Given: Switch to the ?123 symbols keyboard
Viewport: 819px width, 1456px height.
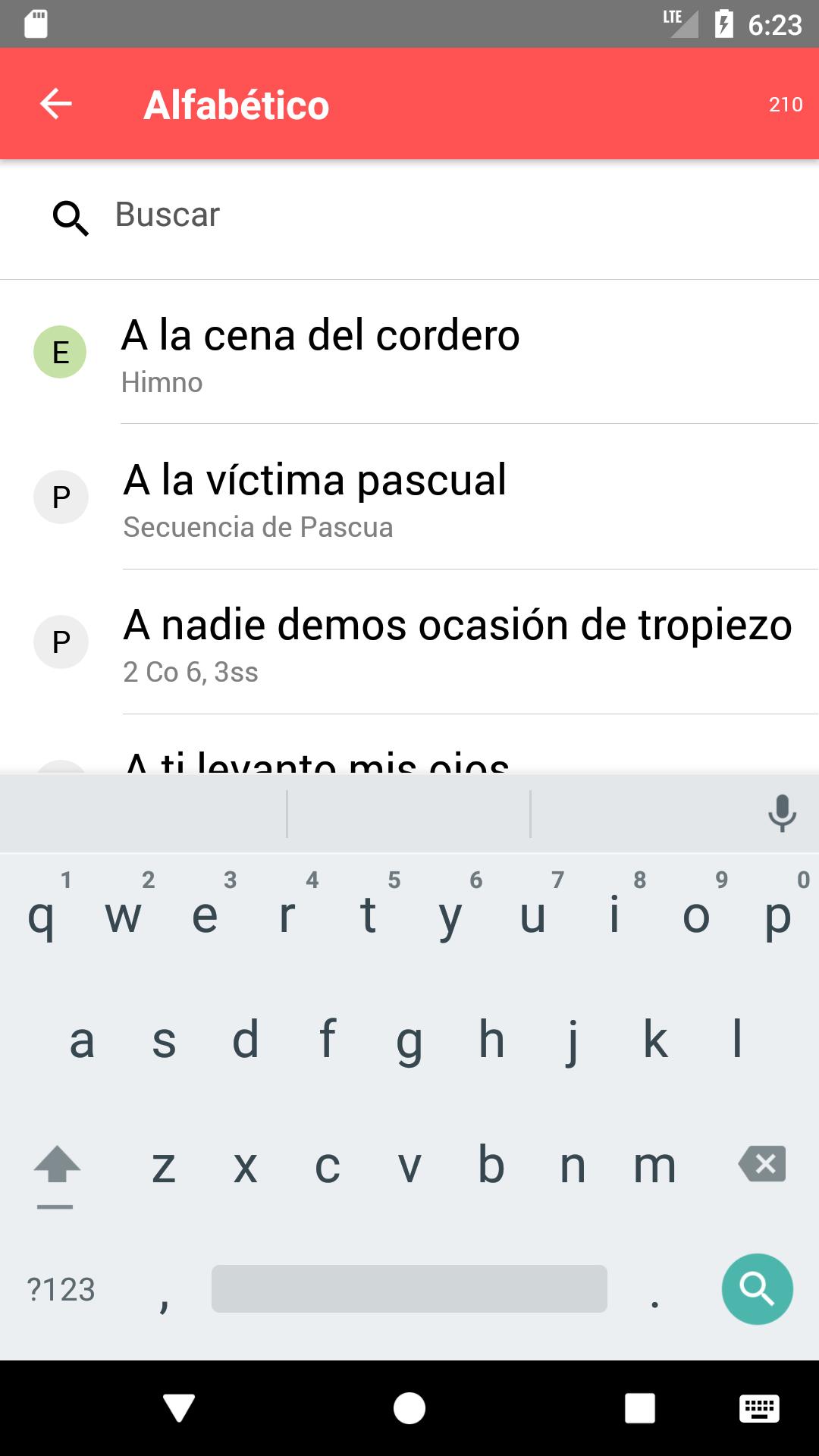Looking at the screenshot, I should click(x=61, y=1289).
